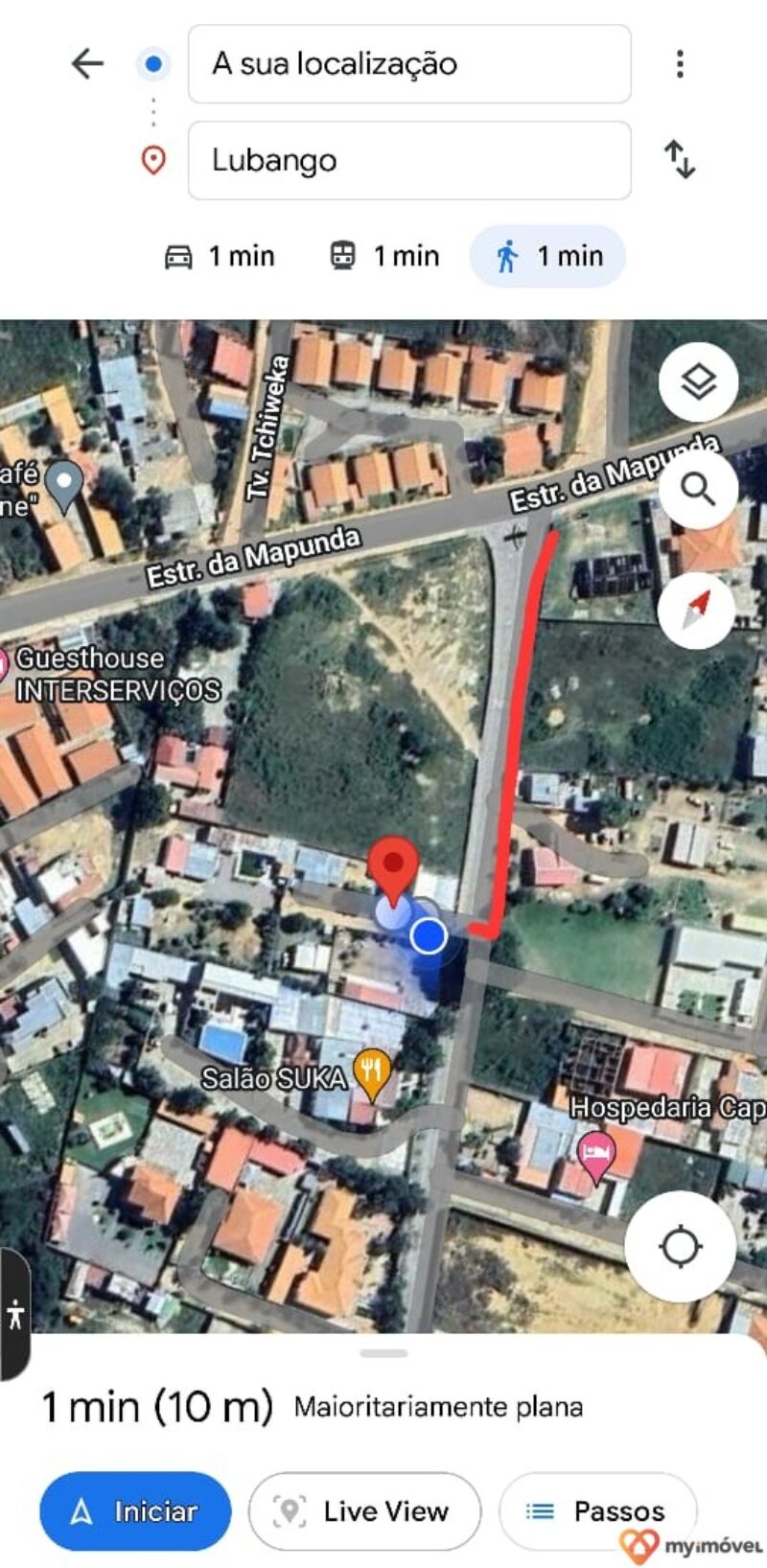The height and width of the screenshot is (1568, 767).
Task: Start navigation with Iniciar
Action: coord(135,1511)
